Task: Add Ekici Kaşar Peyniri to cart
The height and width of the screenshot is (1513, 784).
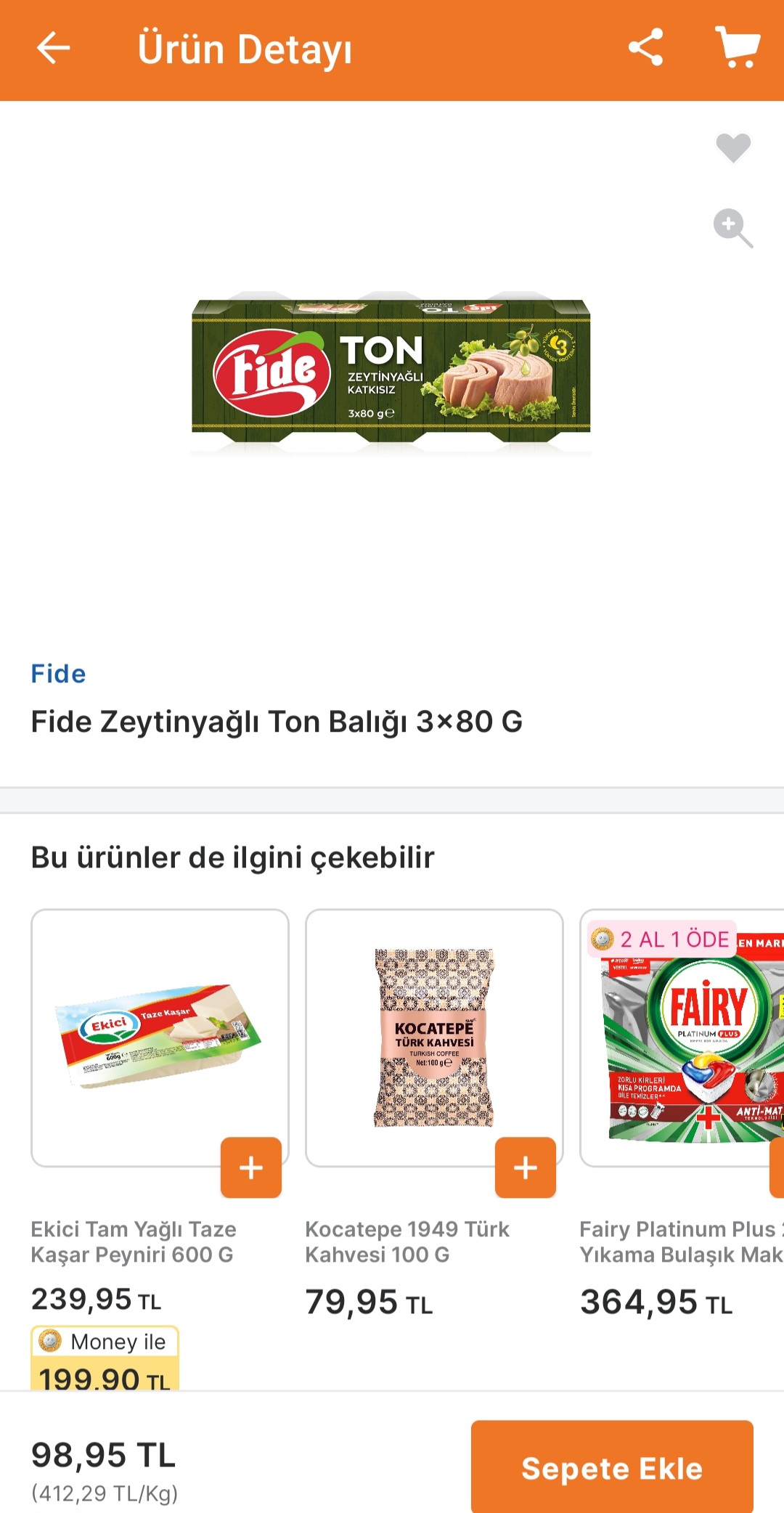Action: point(251,1167)
